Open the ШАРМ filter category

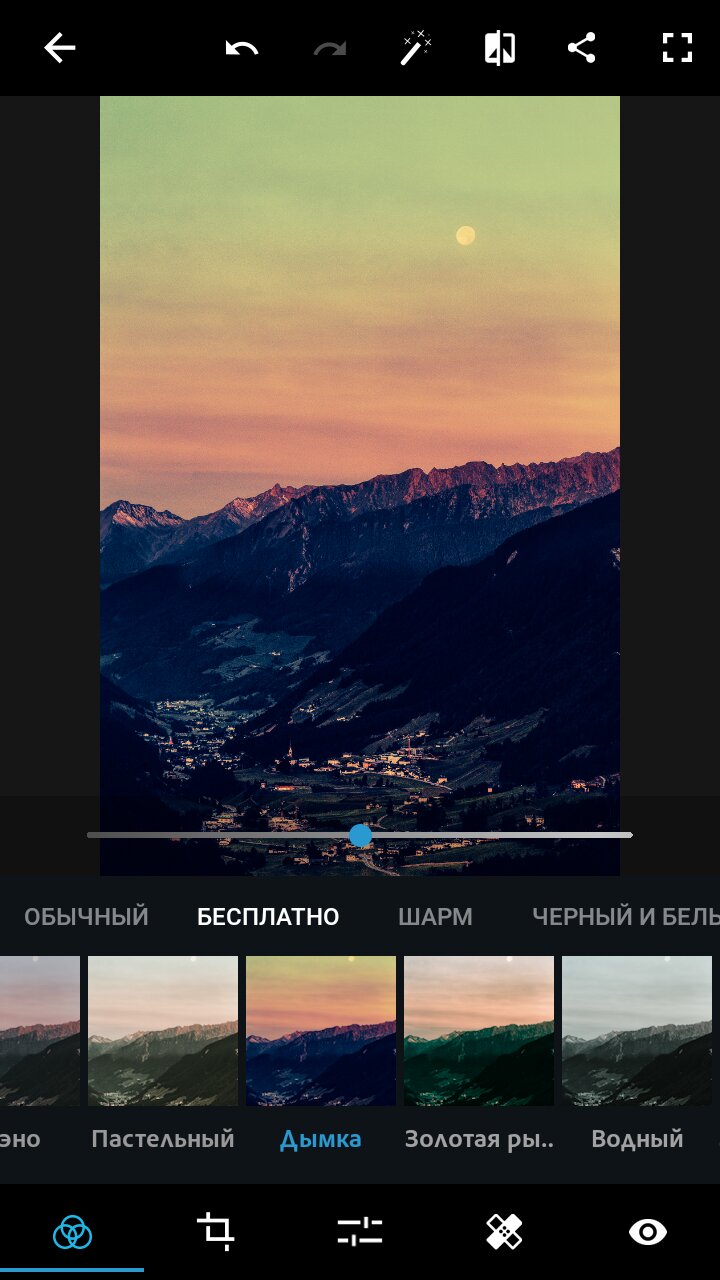(x=435, y=916)
